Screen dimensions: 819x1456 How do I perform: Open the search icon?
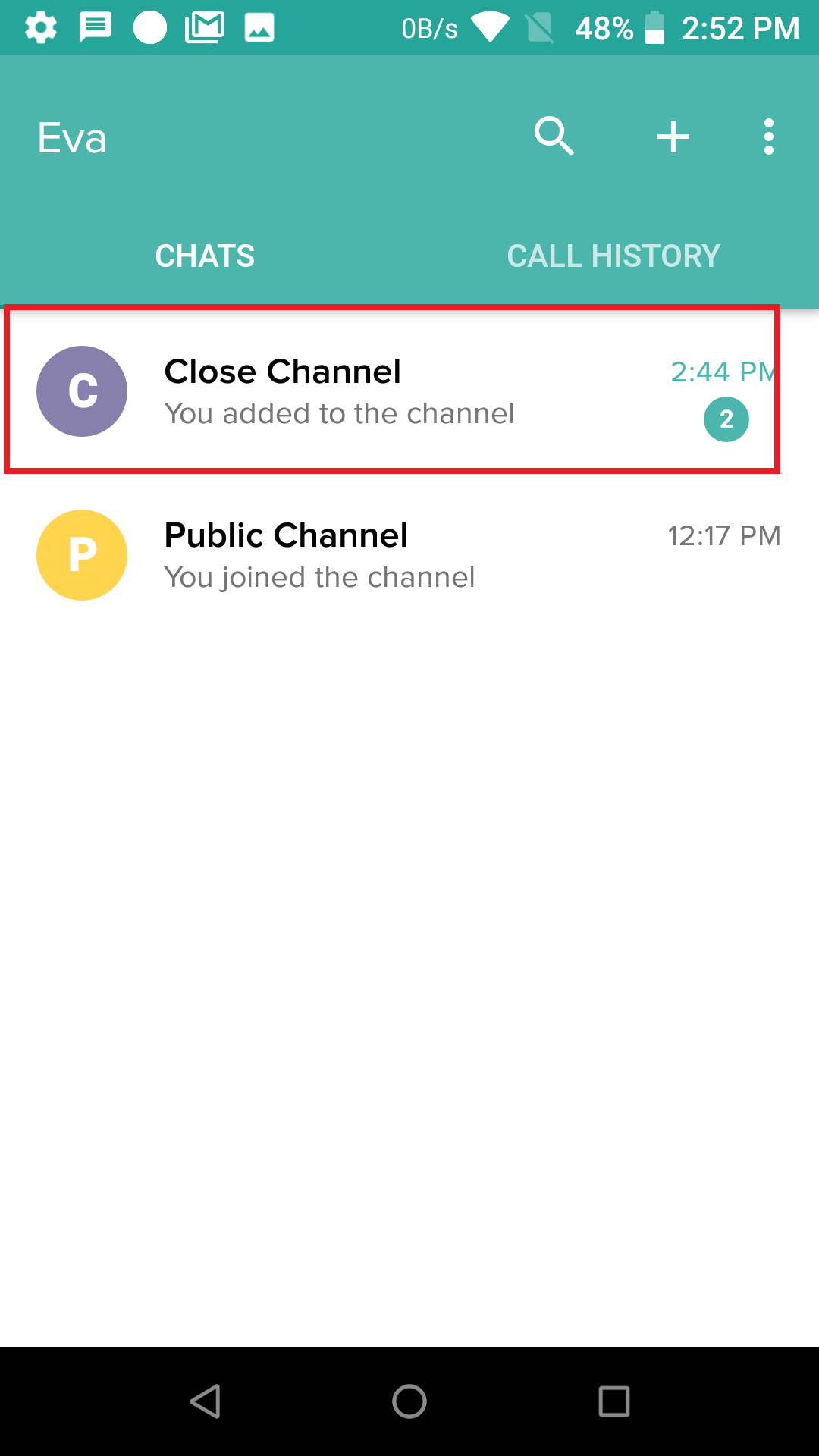(x=554, y=137)
